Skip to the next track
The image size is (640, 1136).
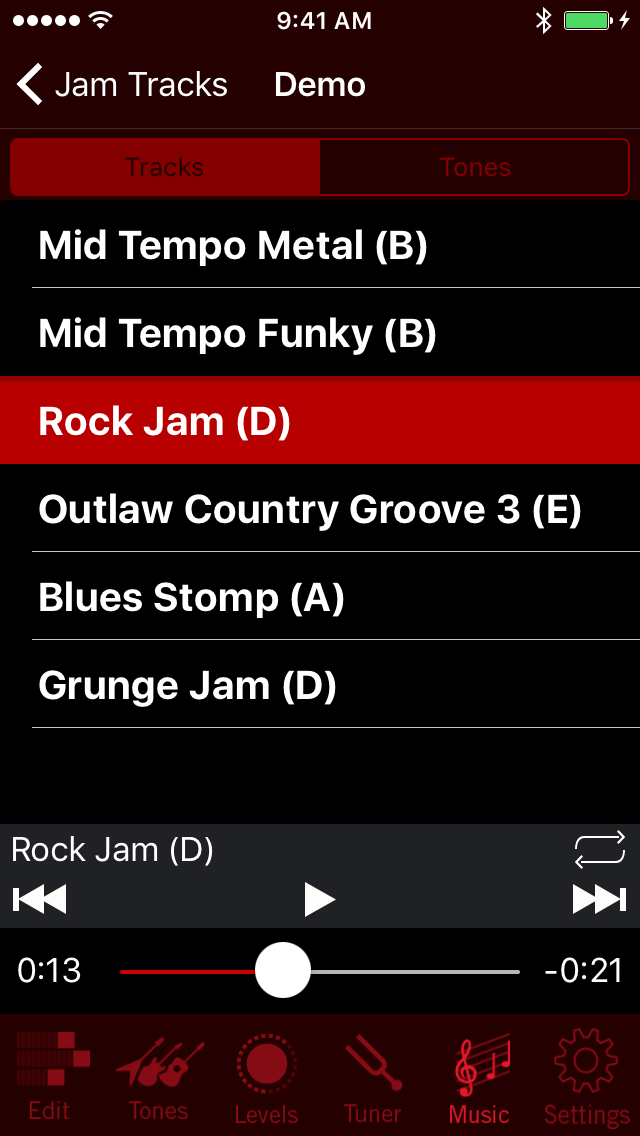tap(599, 900)
